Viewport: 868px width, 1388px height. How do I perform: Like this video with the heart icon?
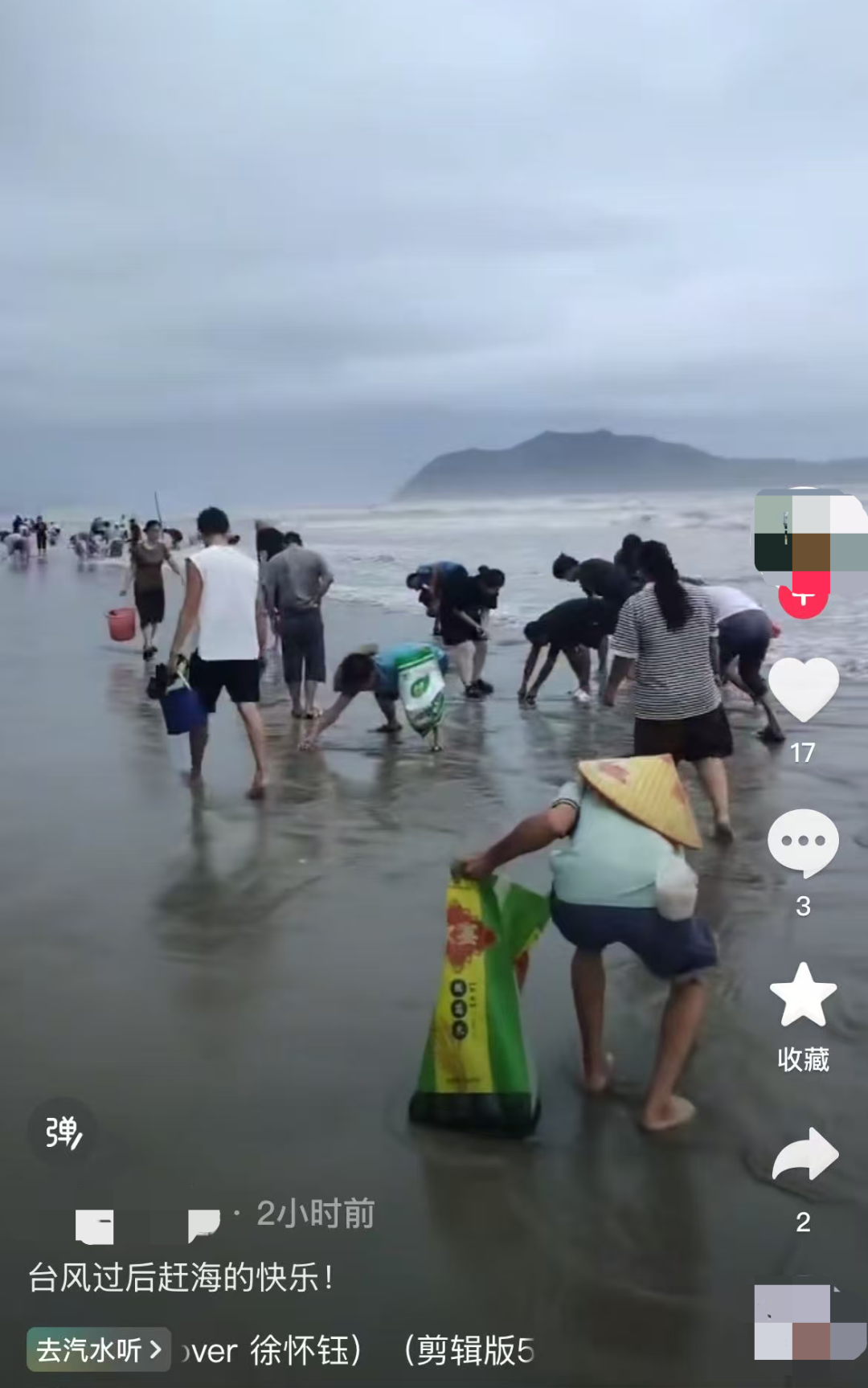click(803, 690)
